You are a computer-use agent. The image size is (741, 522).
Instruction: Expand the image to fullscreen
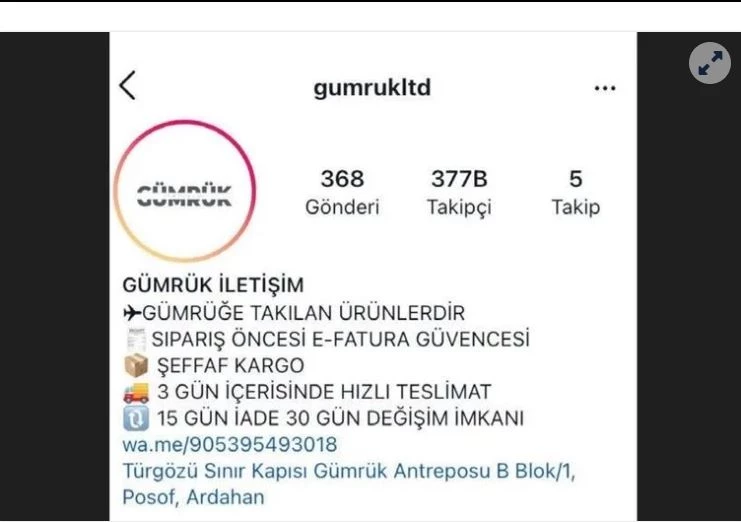click(710, 63)
